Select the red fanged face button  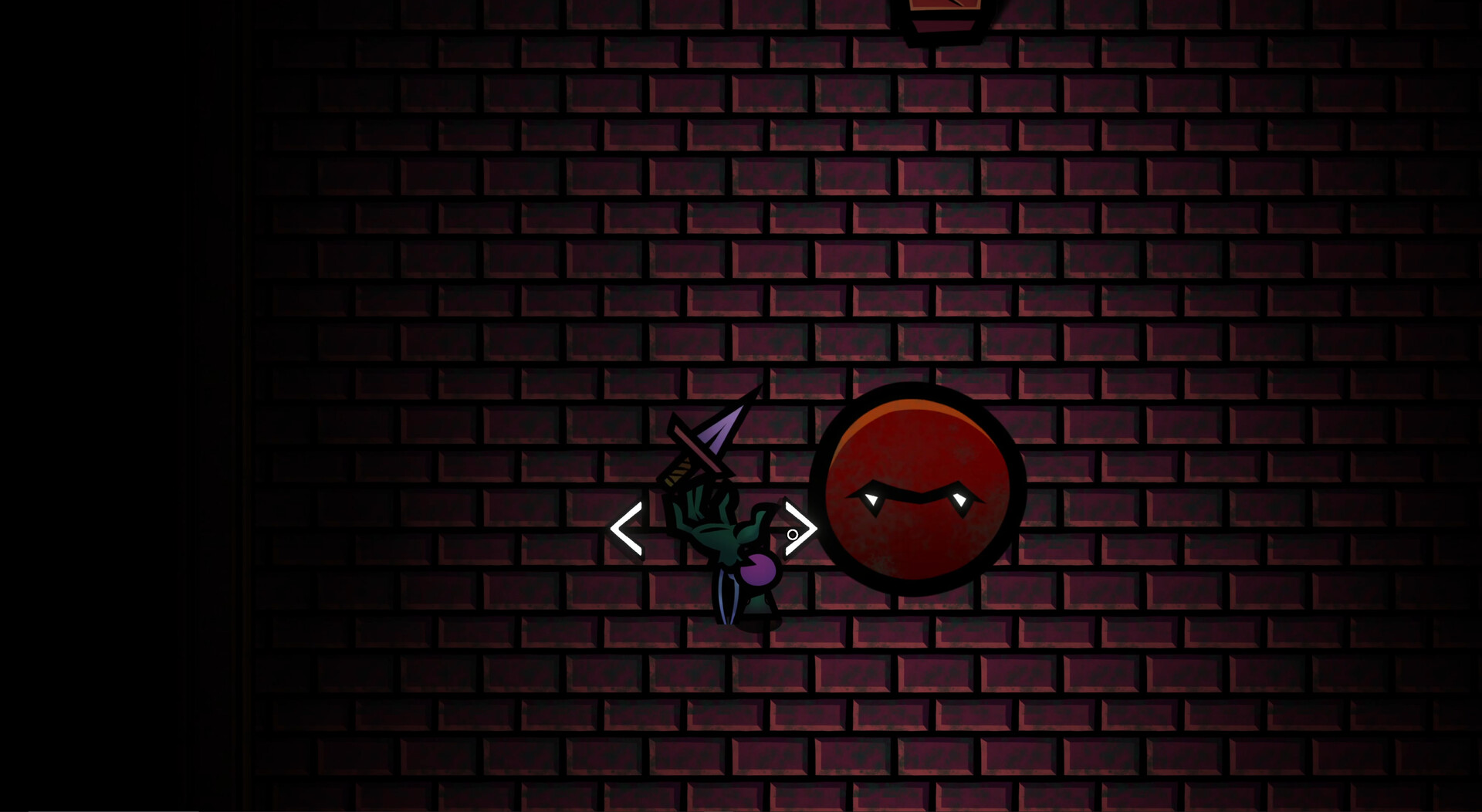(x=917, y=489)
